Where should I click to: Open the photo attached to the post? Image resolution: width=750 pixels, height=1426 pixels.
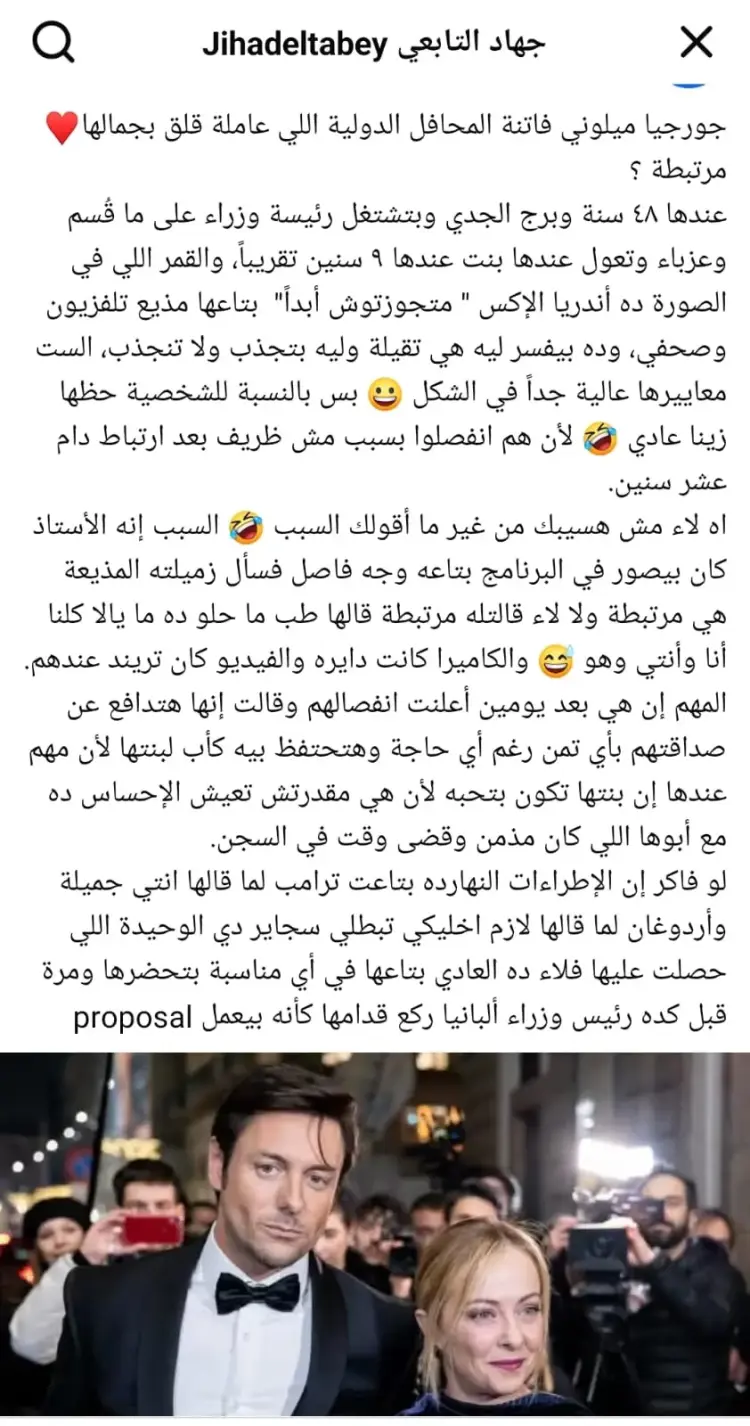tap(375, 1235)
